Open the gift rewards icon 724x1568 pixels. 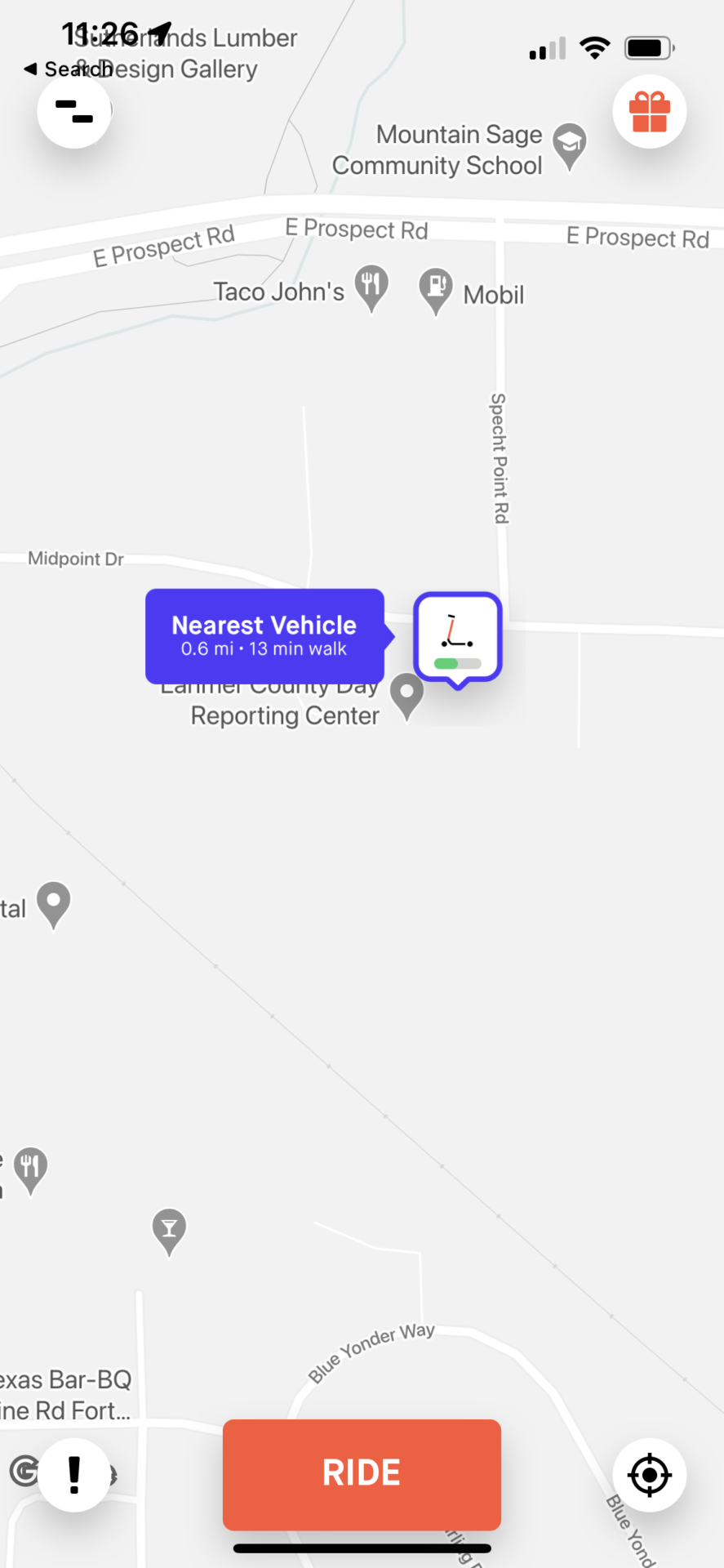coord(649,112)
